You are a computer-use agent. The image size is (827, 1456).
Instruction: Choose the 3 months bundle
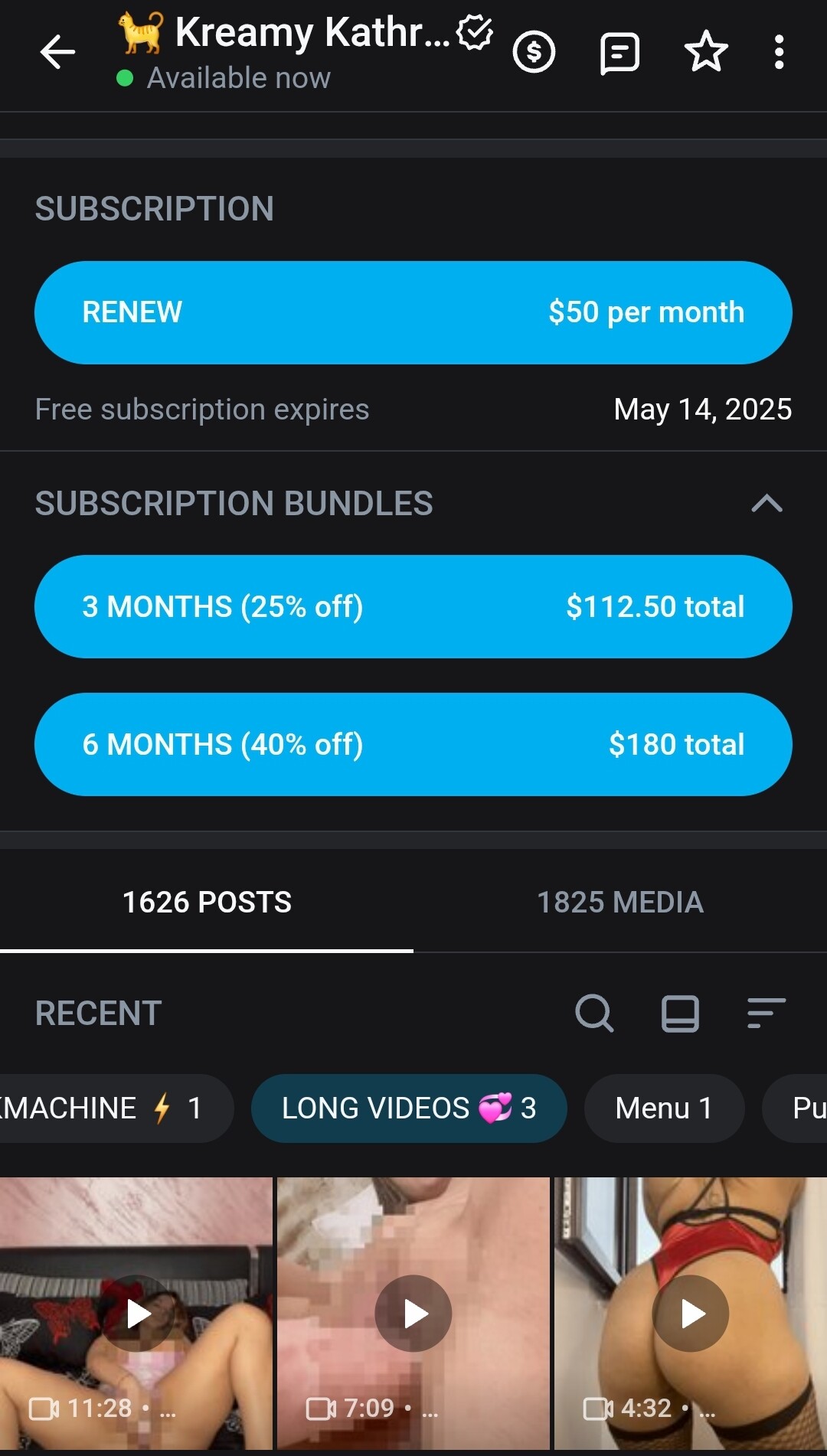(413, 606)
